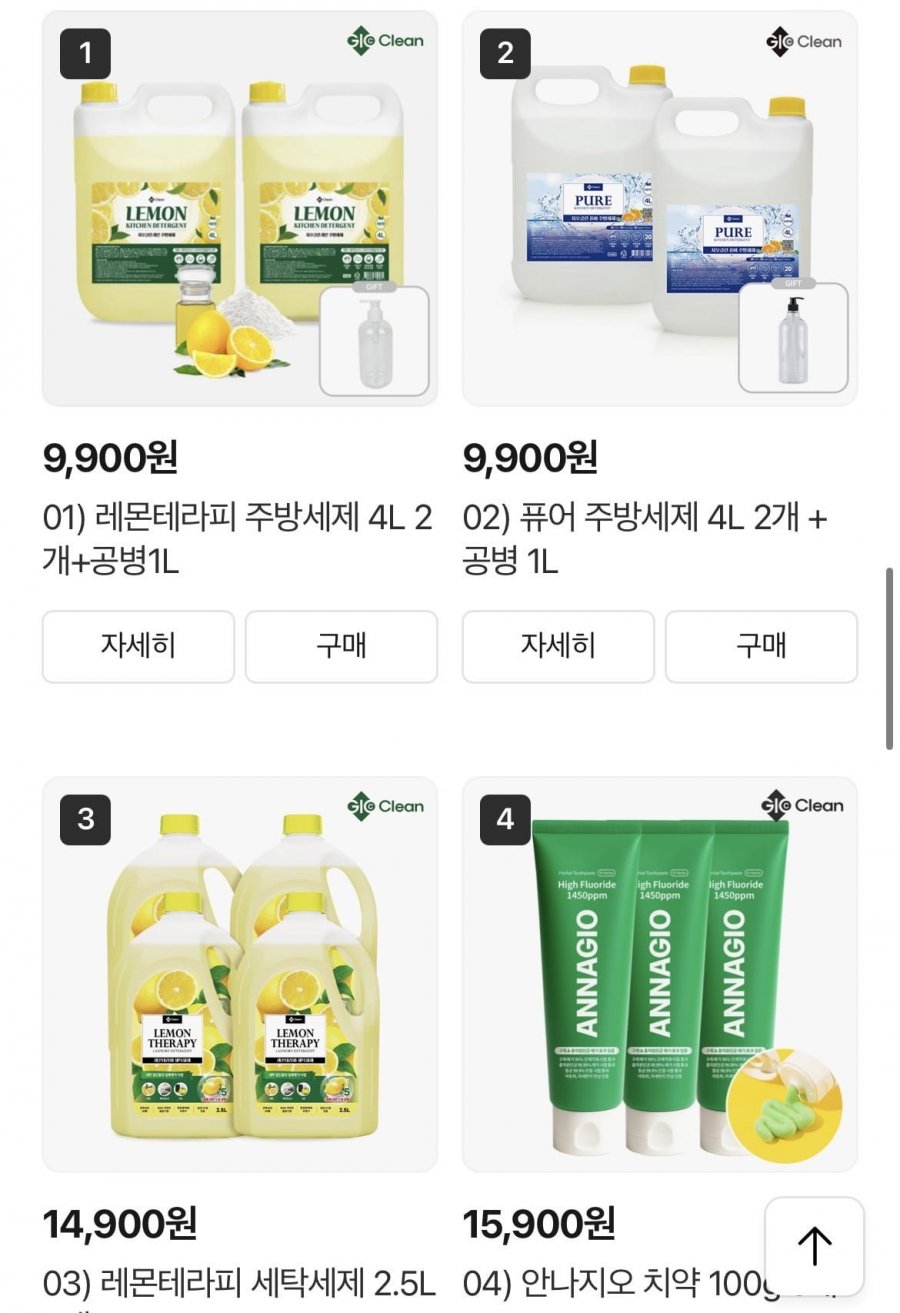Open product 4 Annagio toothpaste image
900x1313 pixels.
659,974
